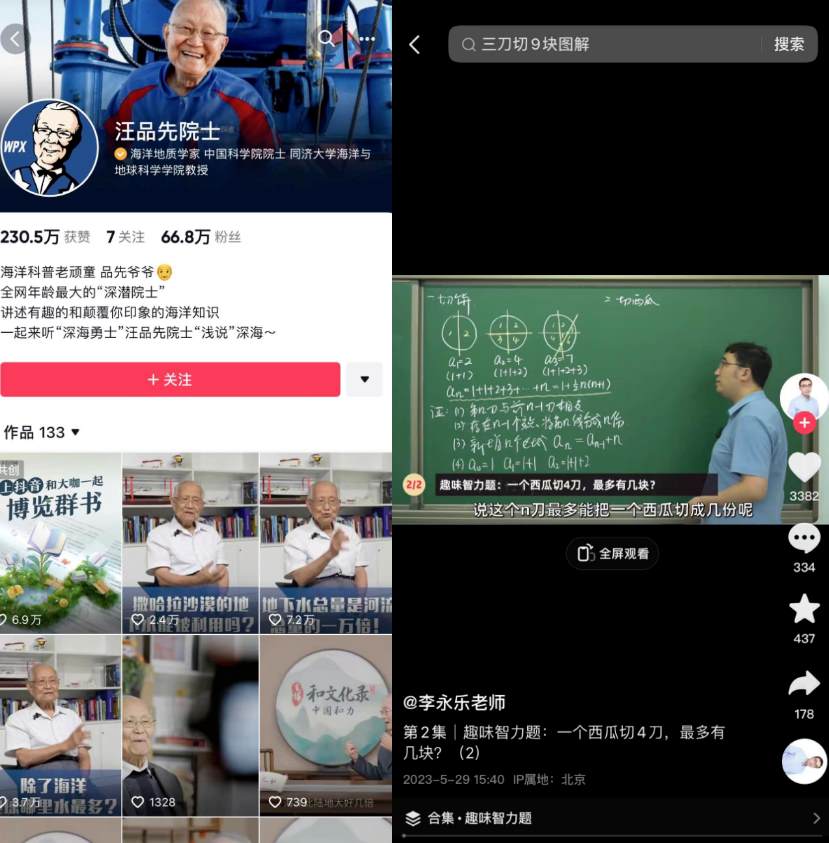Open the 作品 133 sorting dropdown

coord(42,432)
